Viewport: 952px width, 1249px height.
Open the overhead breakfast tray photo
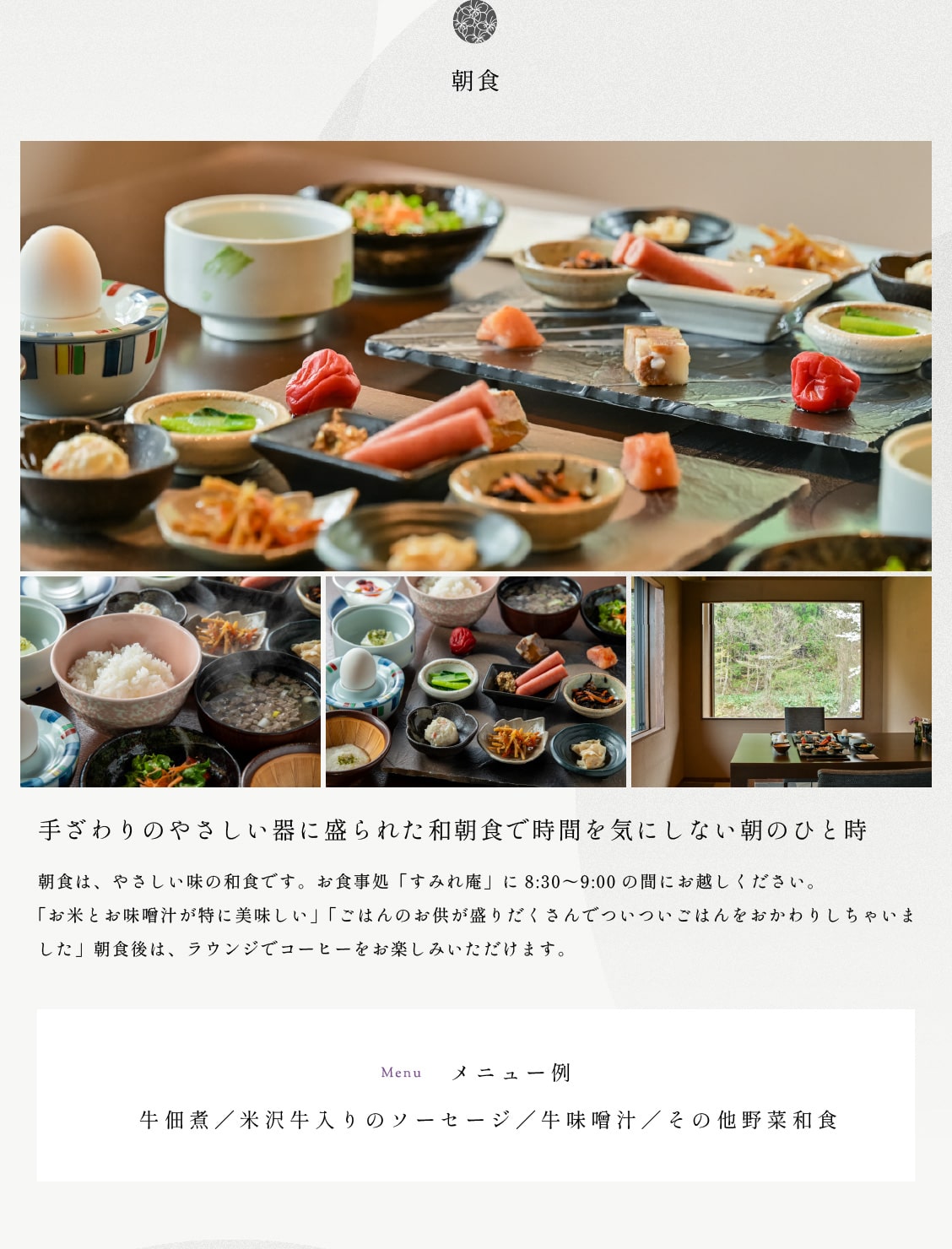pos(476,682)
